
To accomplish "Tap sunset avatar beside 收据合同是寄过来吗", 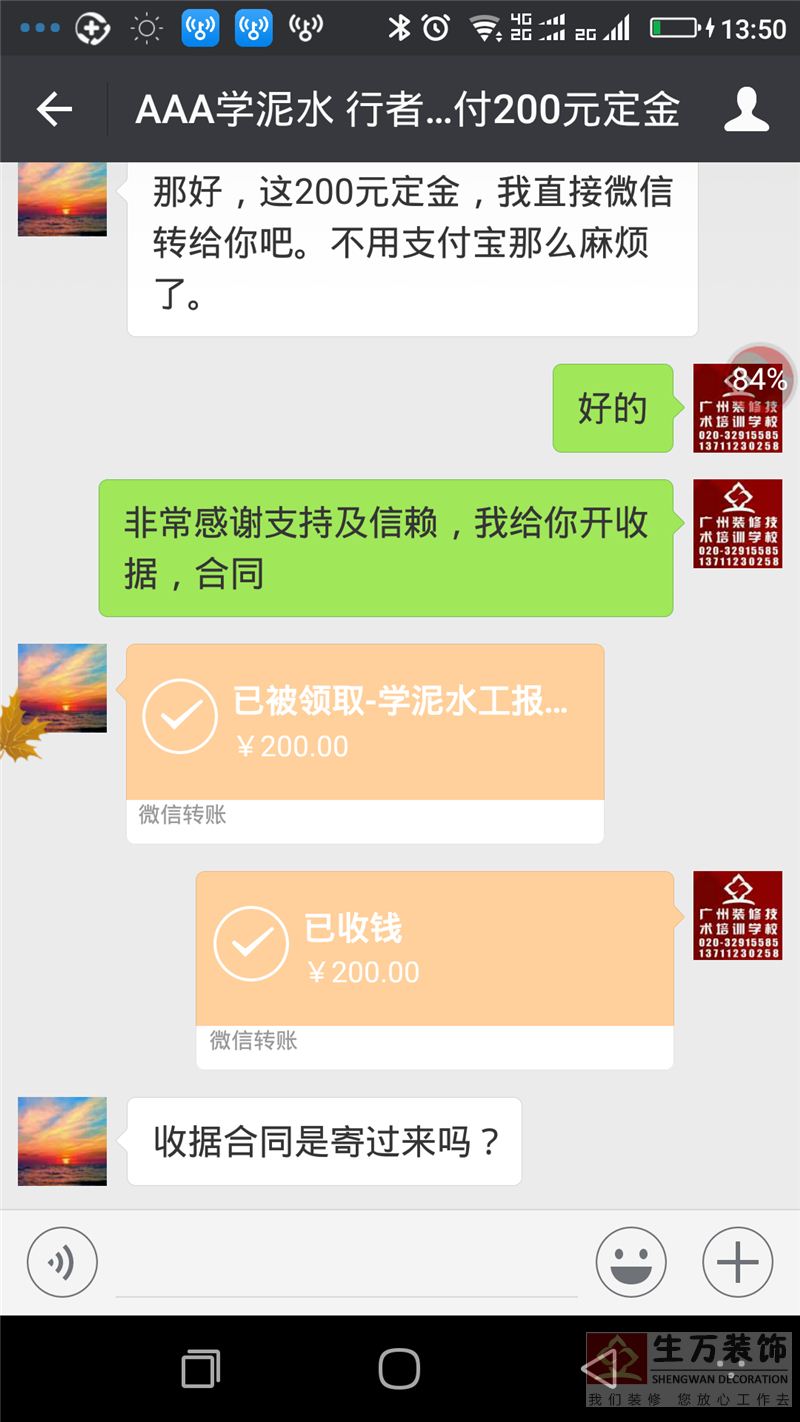I will click(x=62, y=1141).
